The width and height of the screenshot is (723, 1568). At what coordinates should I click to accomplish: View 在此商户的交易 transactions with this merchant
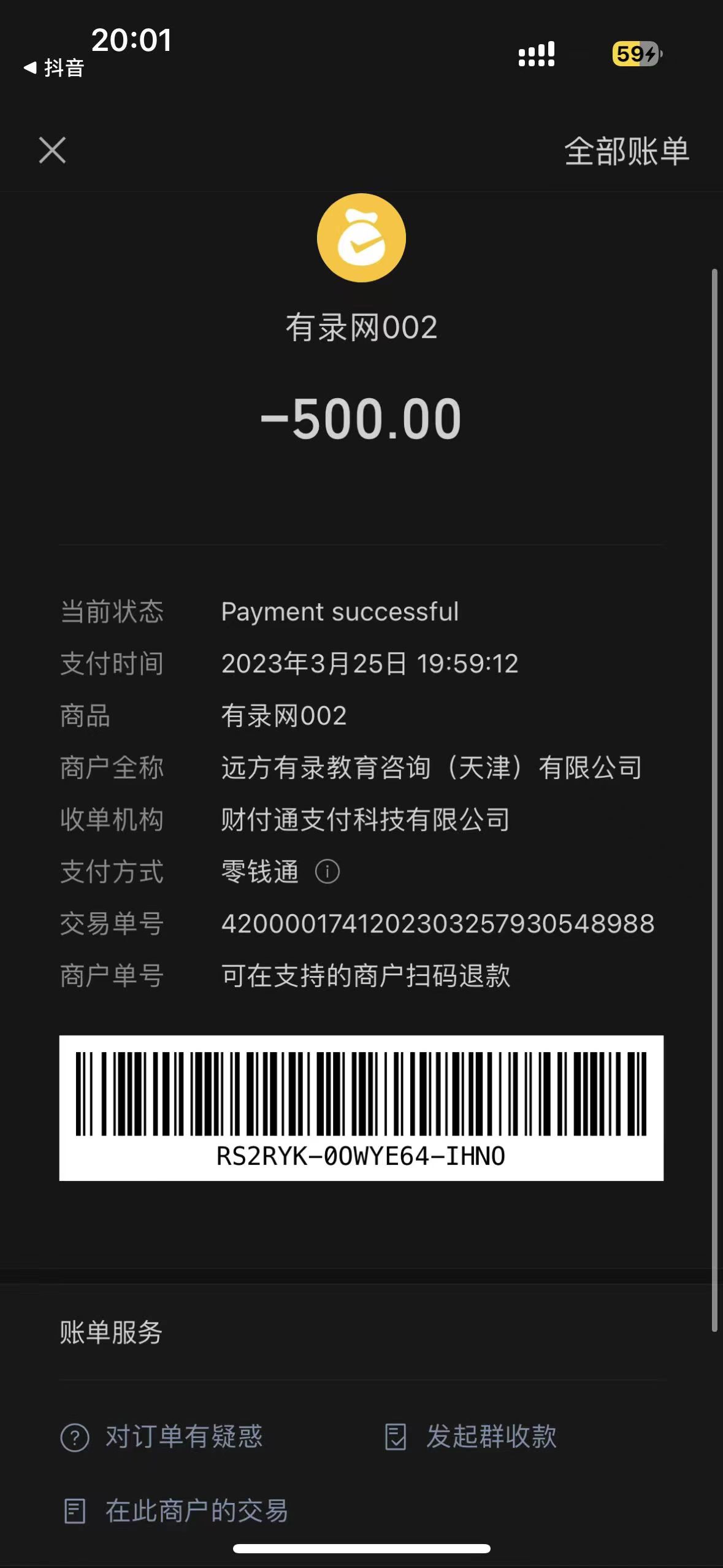(177, 1511)
